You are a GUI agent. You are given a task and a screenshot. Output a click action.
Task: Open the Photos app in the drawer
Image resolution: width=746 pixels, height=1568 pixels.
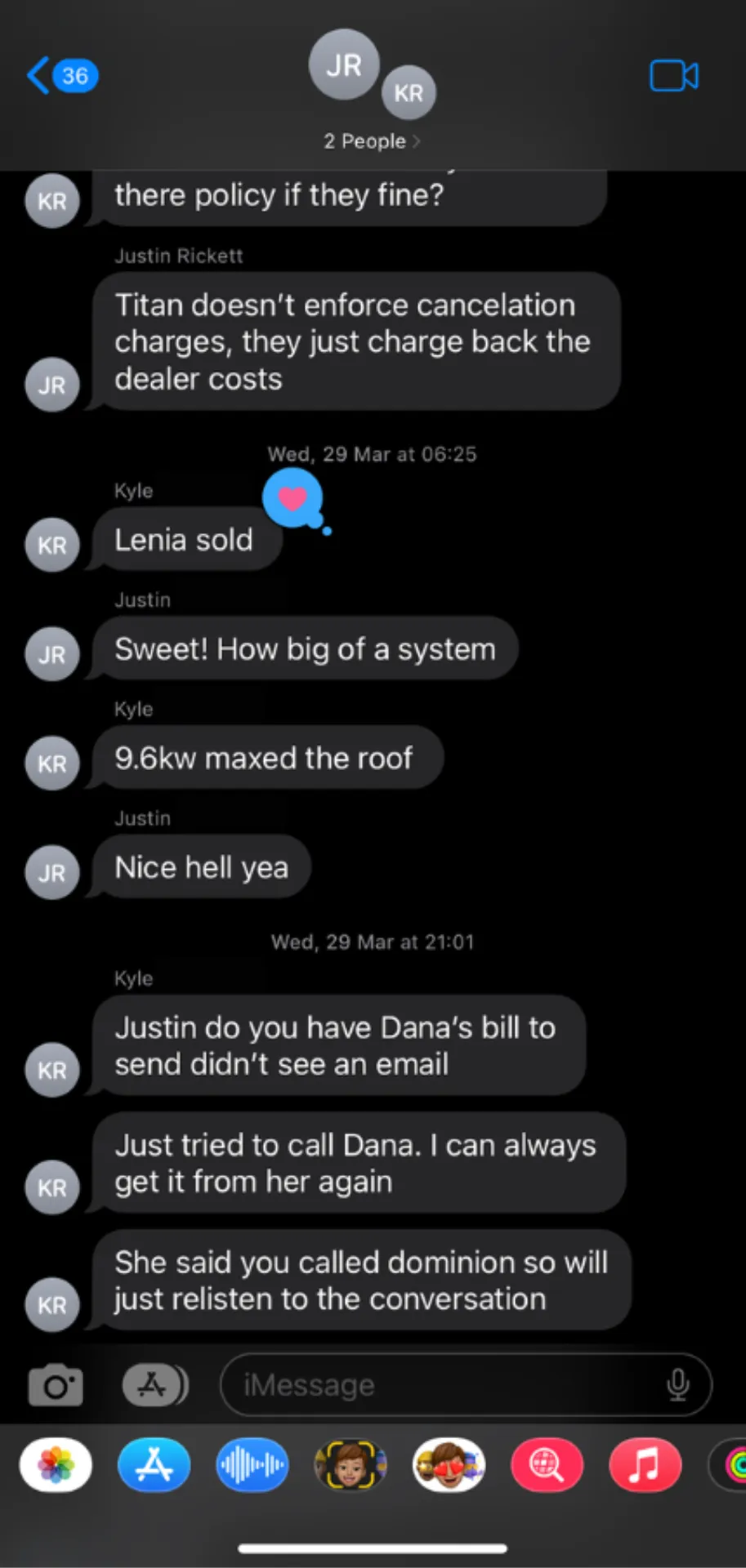click(56, 1464)
